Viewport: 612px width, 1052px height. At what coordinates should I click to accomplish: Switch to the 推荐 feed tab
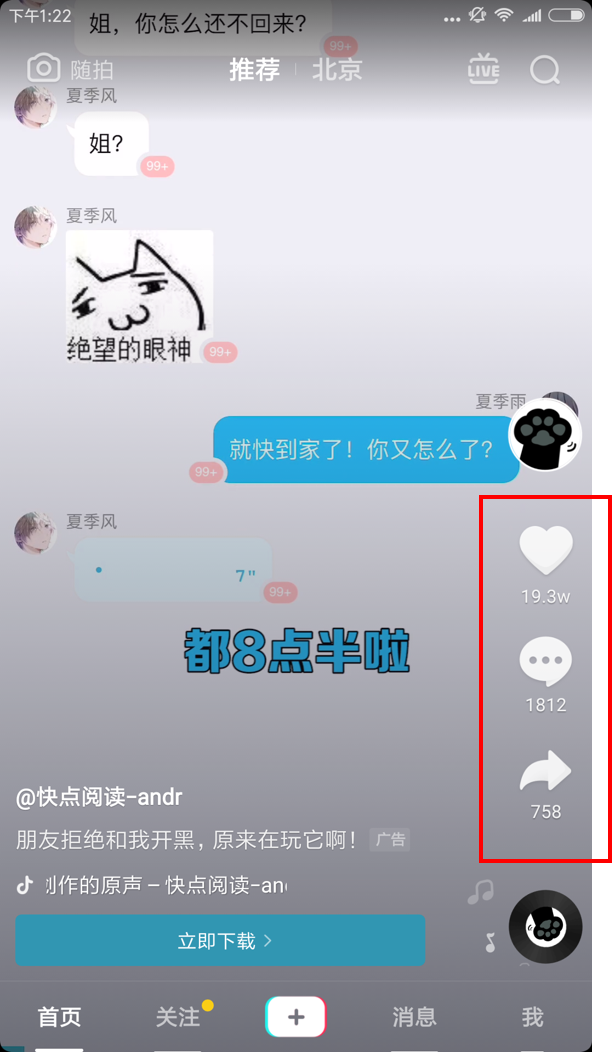point(254,69)
